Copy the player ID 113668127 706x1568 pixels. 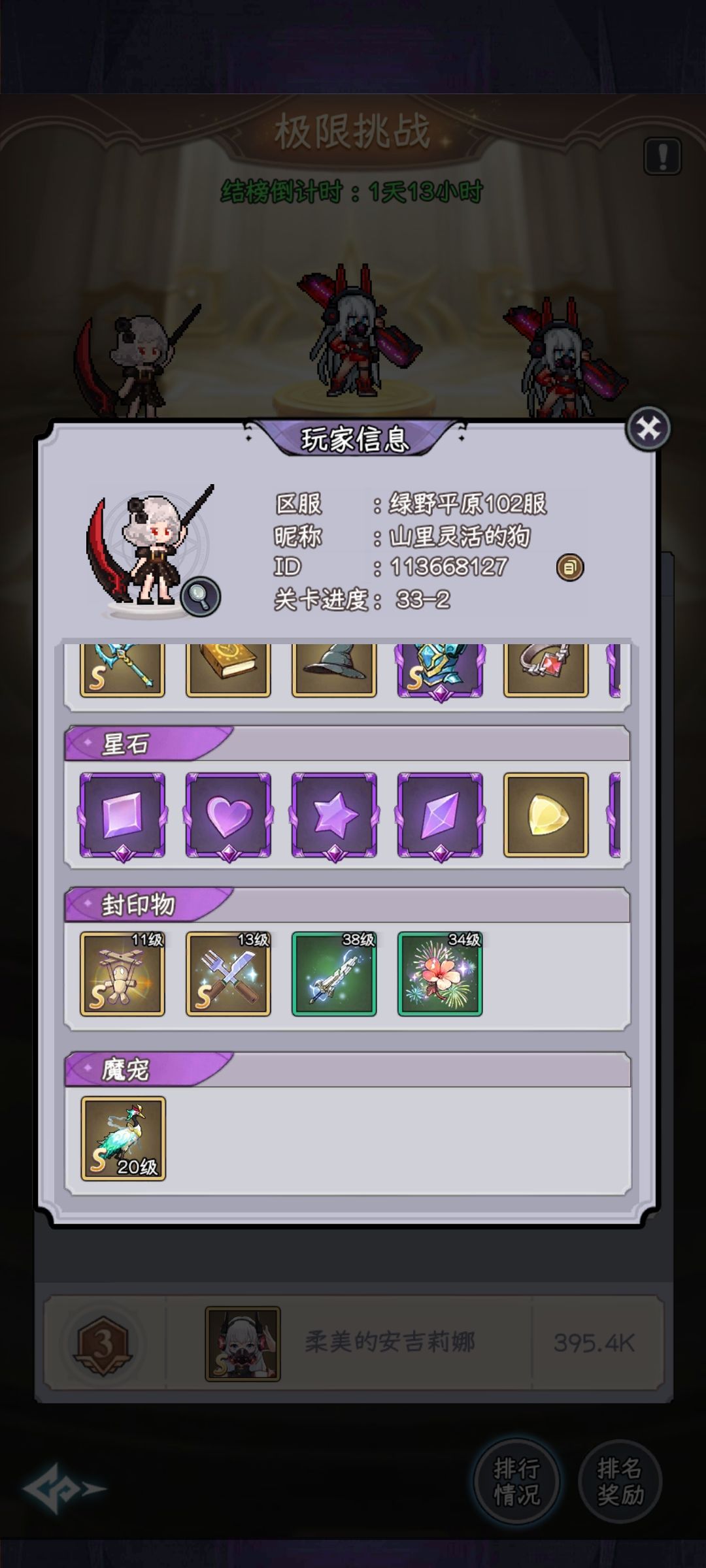[x=569, y=567]
